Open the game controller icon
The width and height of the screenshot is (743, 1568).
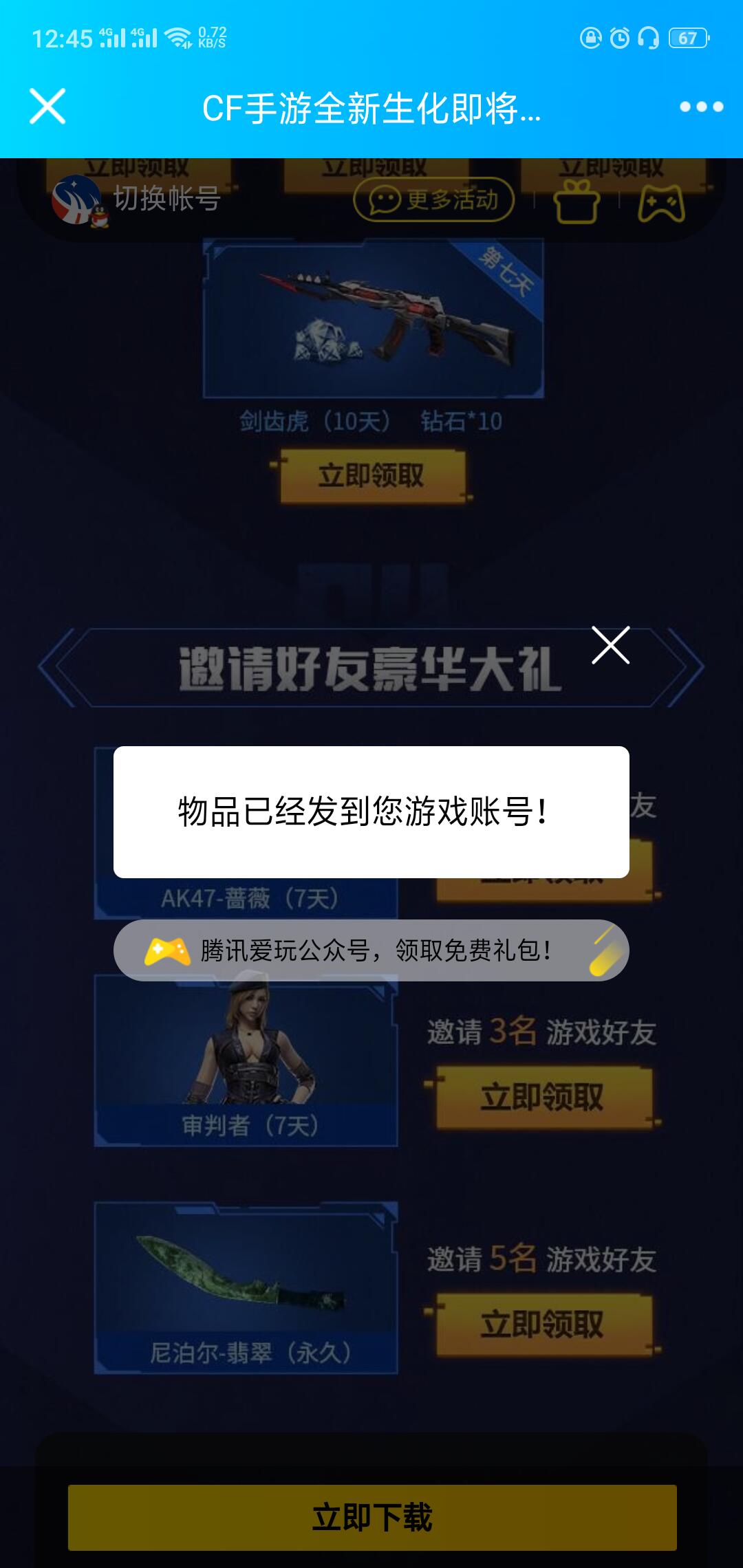click(661, 203)
